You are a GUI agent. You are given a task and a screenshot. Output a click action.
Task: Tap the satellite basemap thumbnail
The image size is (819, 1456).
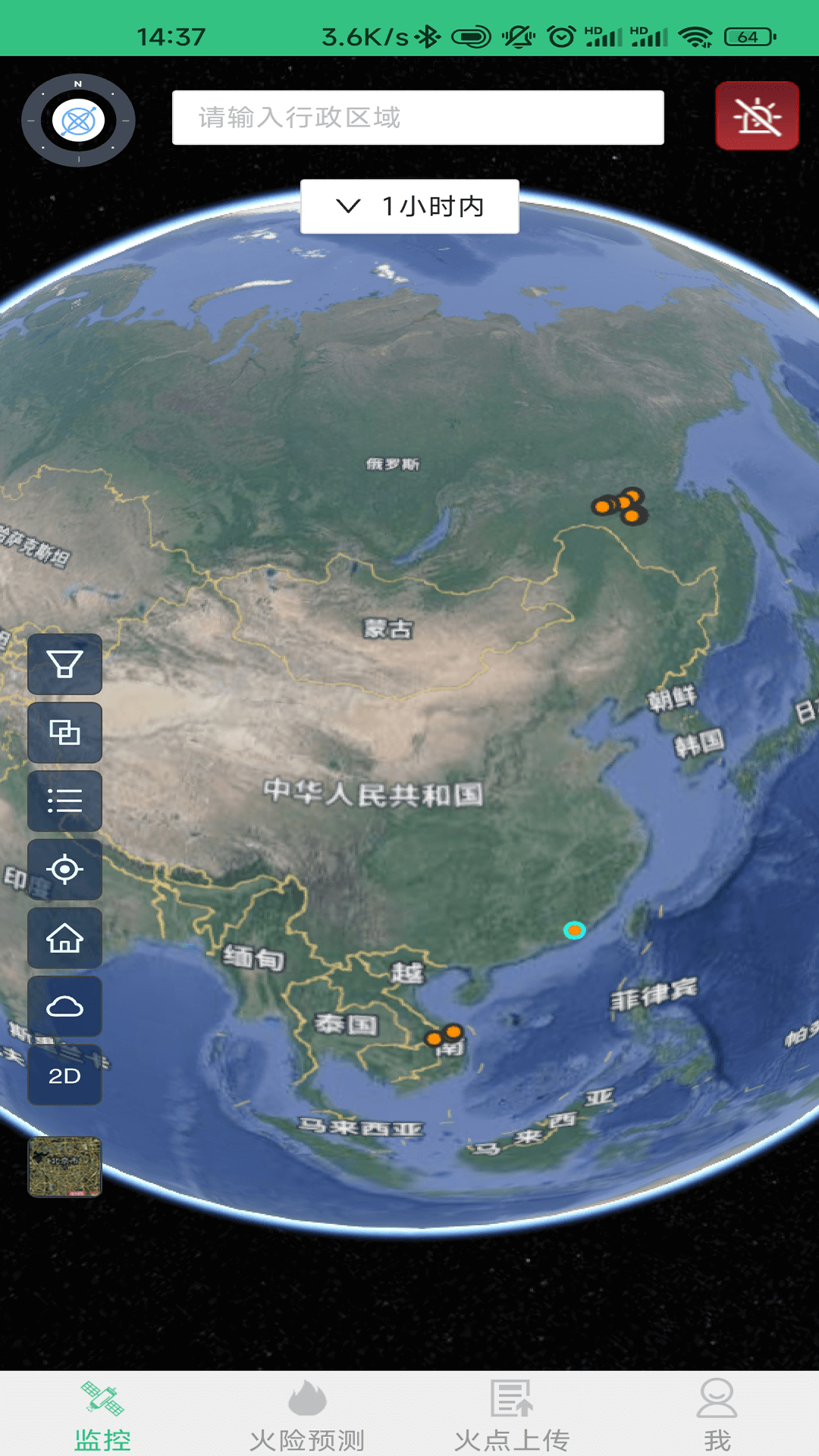click(65, 1167)
